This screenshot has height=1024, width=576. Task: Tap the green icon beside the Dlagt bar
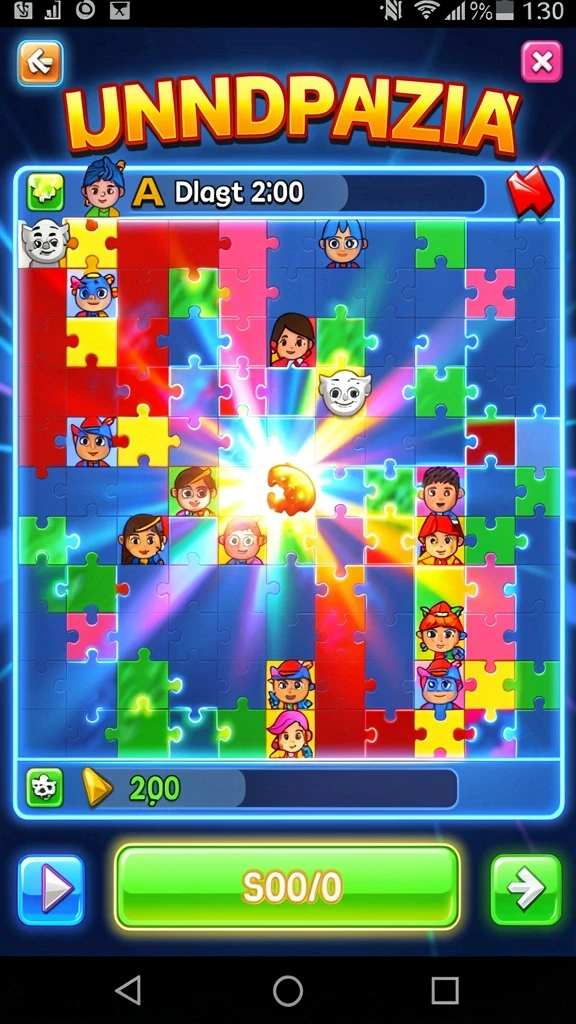pyautogui.click(x=45, y=191)
